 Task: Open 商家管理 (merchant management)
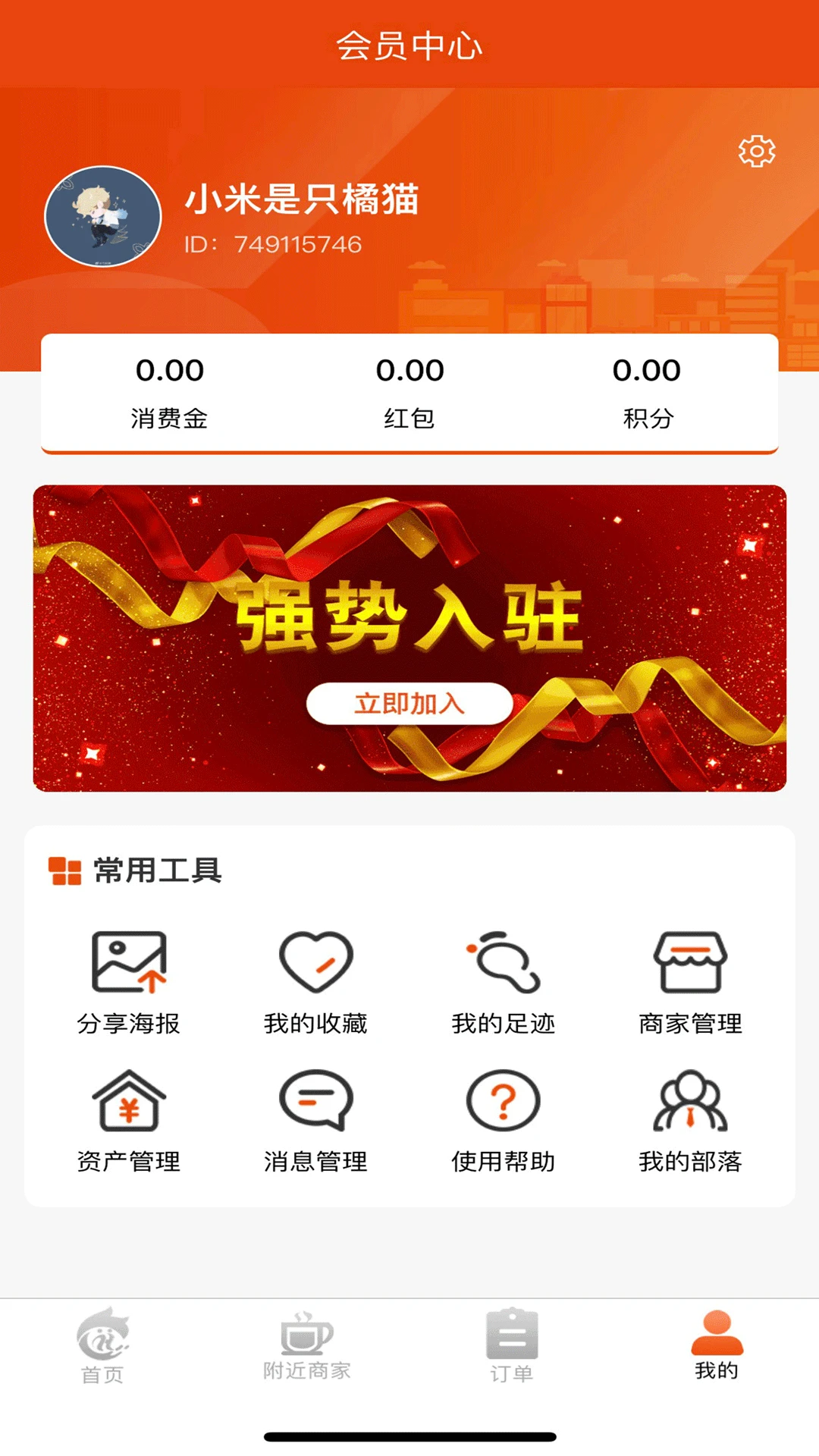[690, 963]
